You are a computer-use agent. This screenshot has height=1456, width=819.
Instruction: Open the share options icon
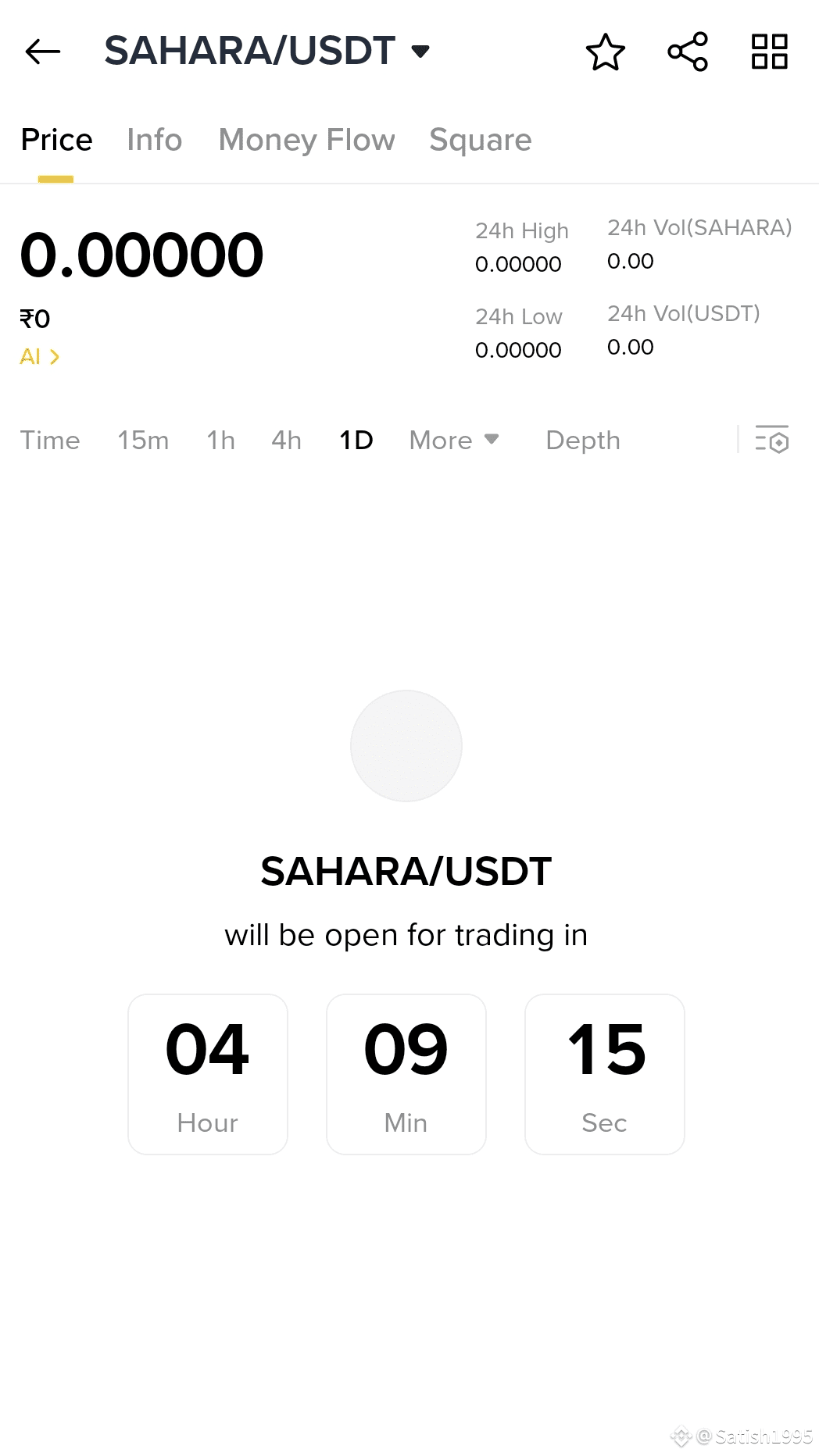coord(688,52)
